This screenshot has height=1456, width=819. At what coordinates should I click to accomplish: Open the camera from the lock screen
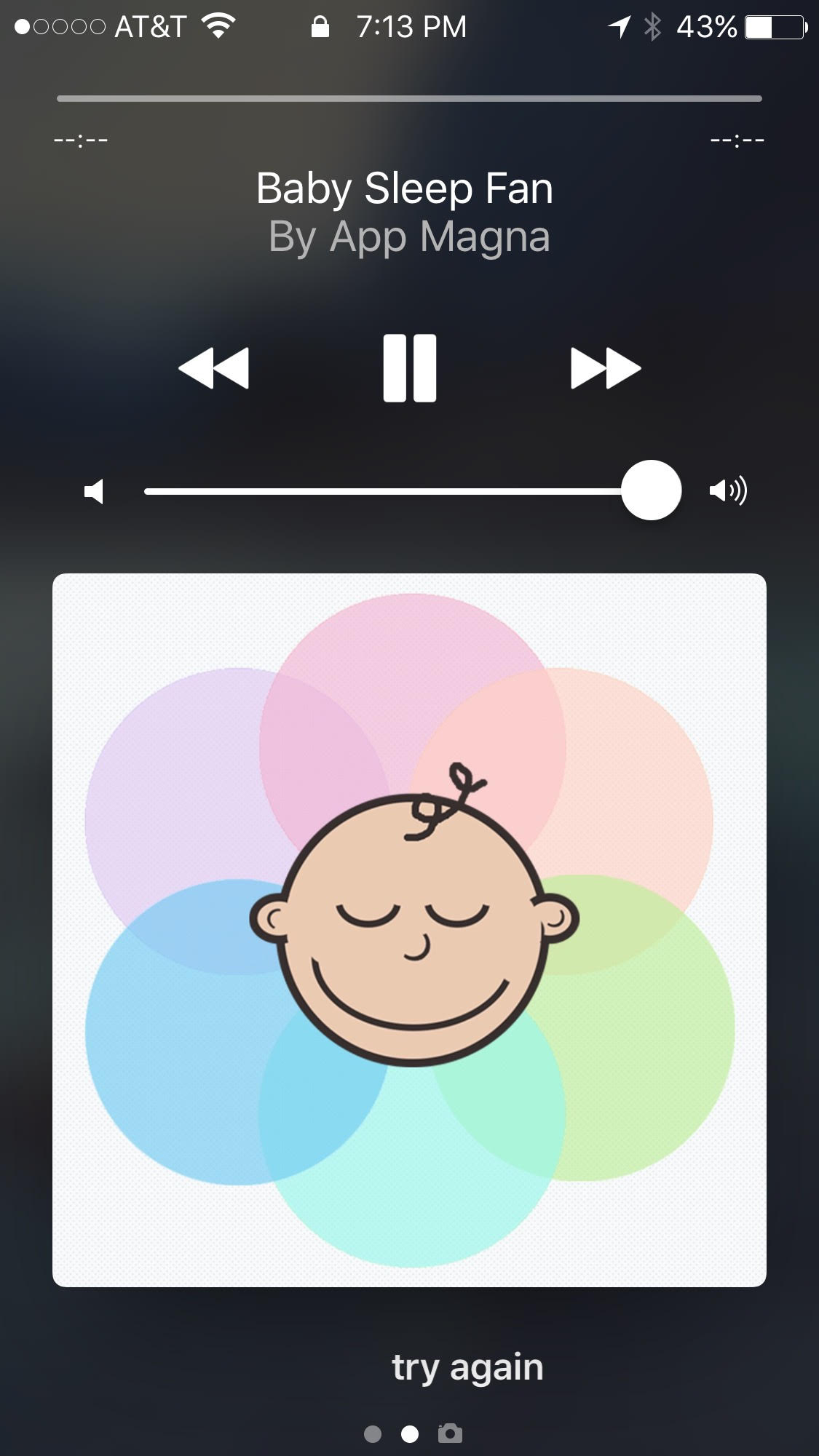(450, 1433)
